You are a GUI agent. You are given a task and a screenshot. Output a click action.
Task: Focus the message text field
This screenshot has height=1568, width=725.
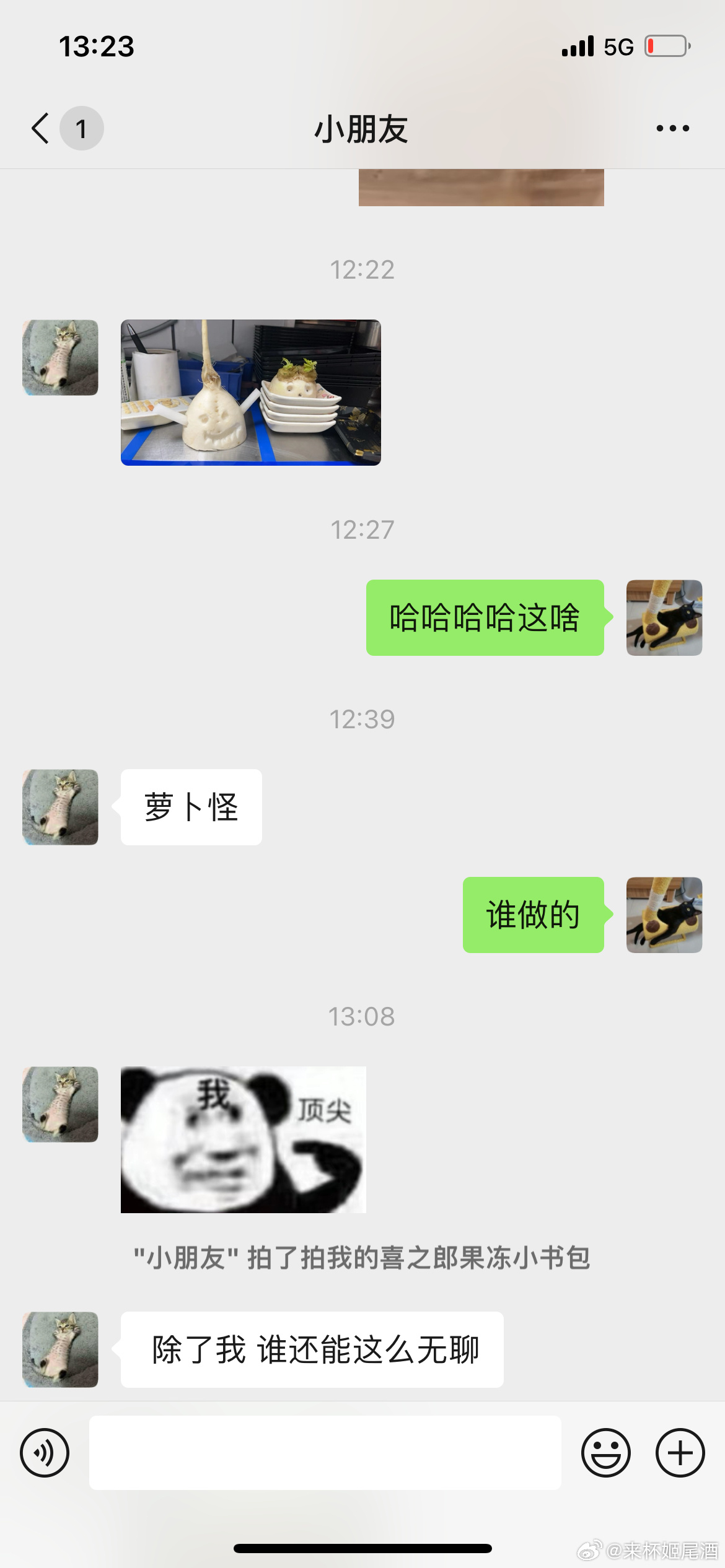click(x=325, y=1452)
